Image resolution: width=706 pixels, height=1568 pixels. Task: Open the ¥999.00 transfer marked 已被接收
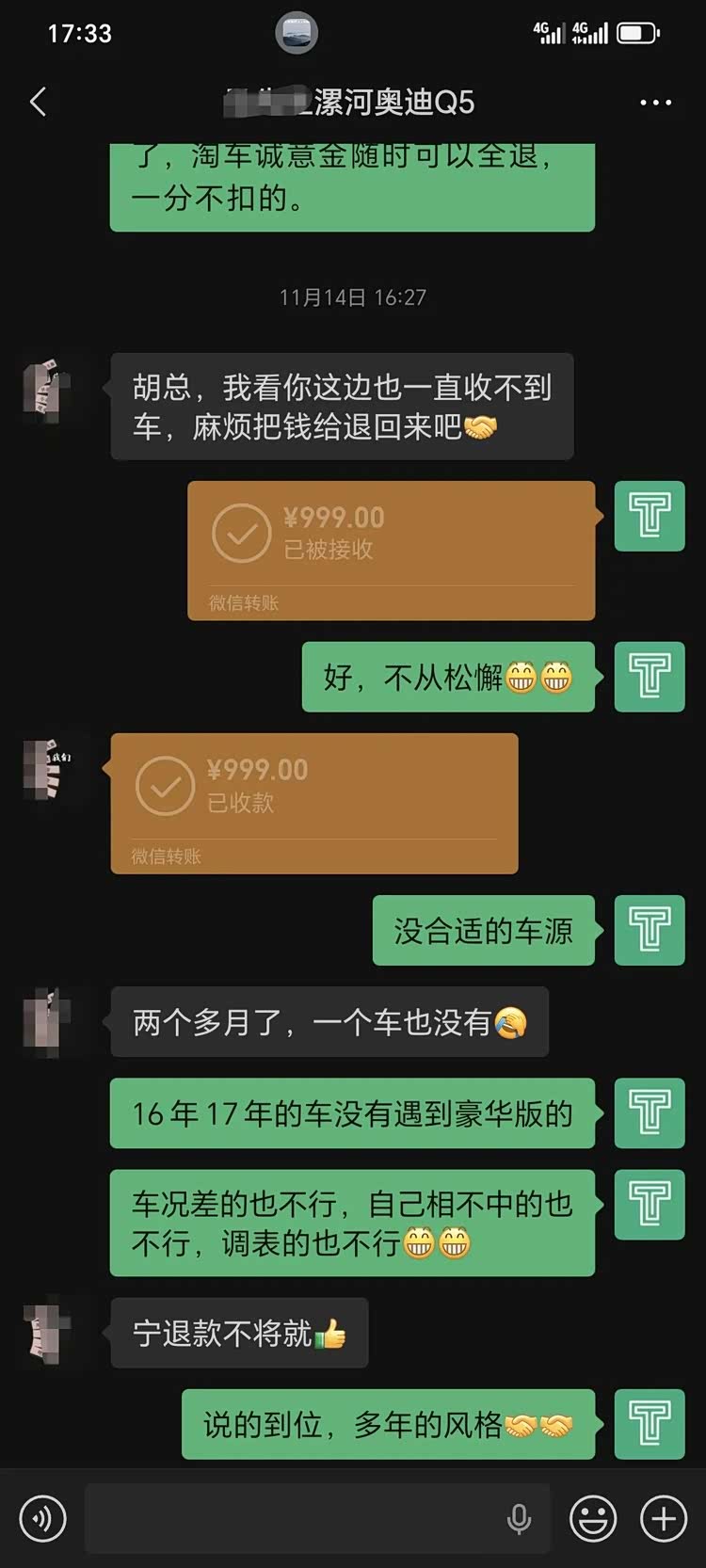pyautogui.click(x=391, y=550)
